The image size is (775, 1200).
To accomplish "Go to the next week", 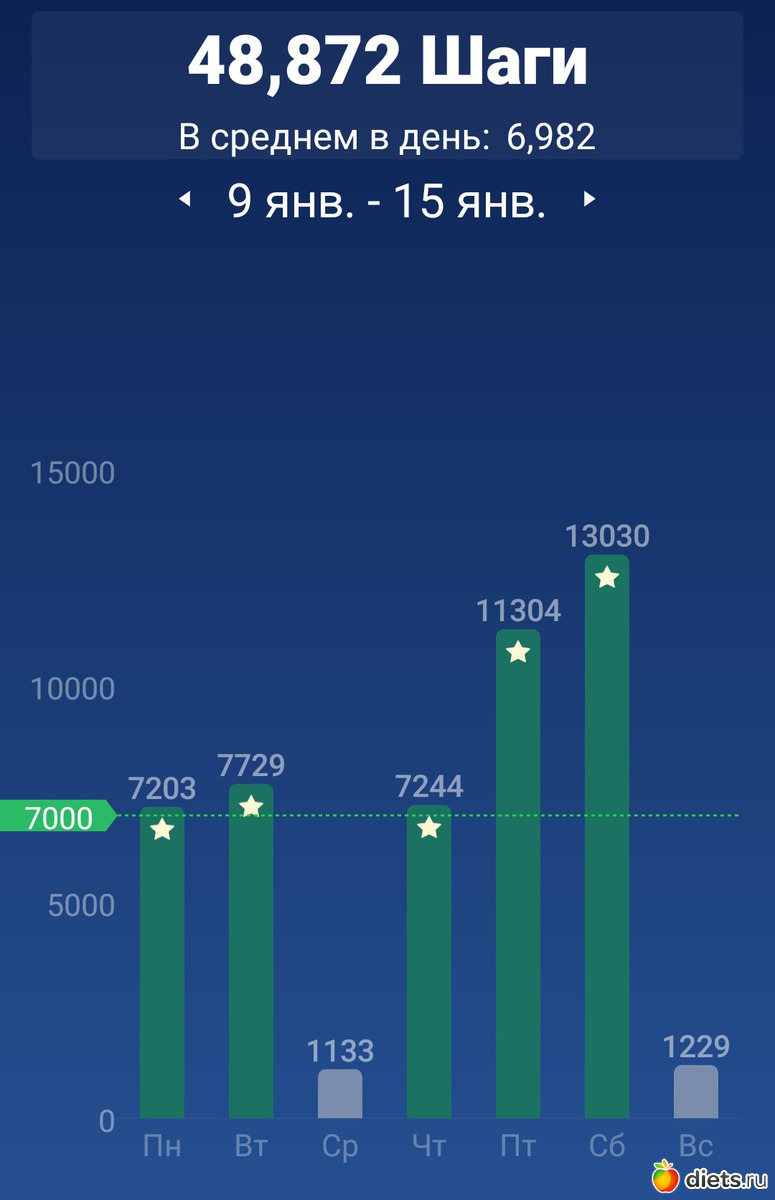I will pos(589,200).
